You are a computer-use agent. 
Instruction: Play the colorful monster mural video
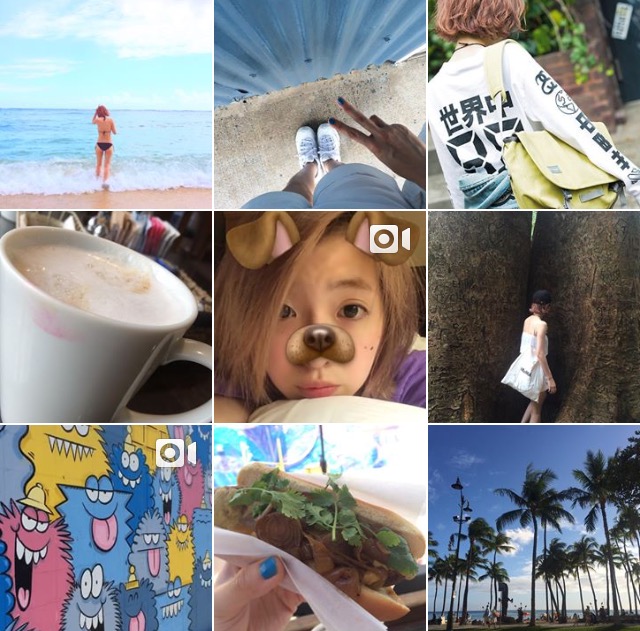tap(105, 529)
